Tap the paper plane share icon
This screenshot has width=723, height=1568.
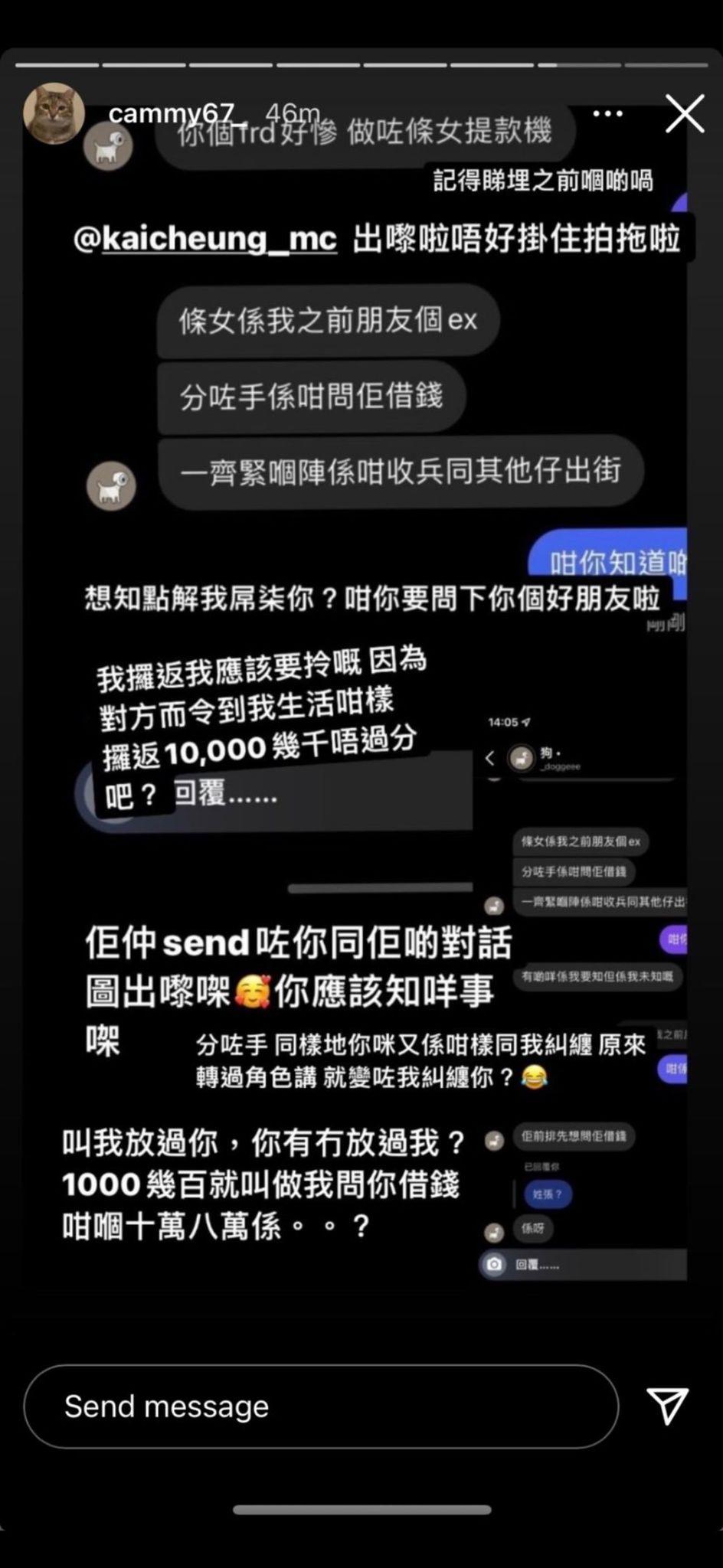pyautogui.click(x=667, y=1406)
